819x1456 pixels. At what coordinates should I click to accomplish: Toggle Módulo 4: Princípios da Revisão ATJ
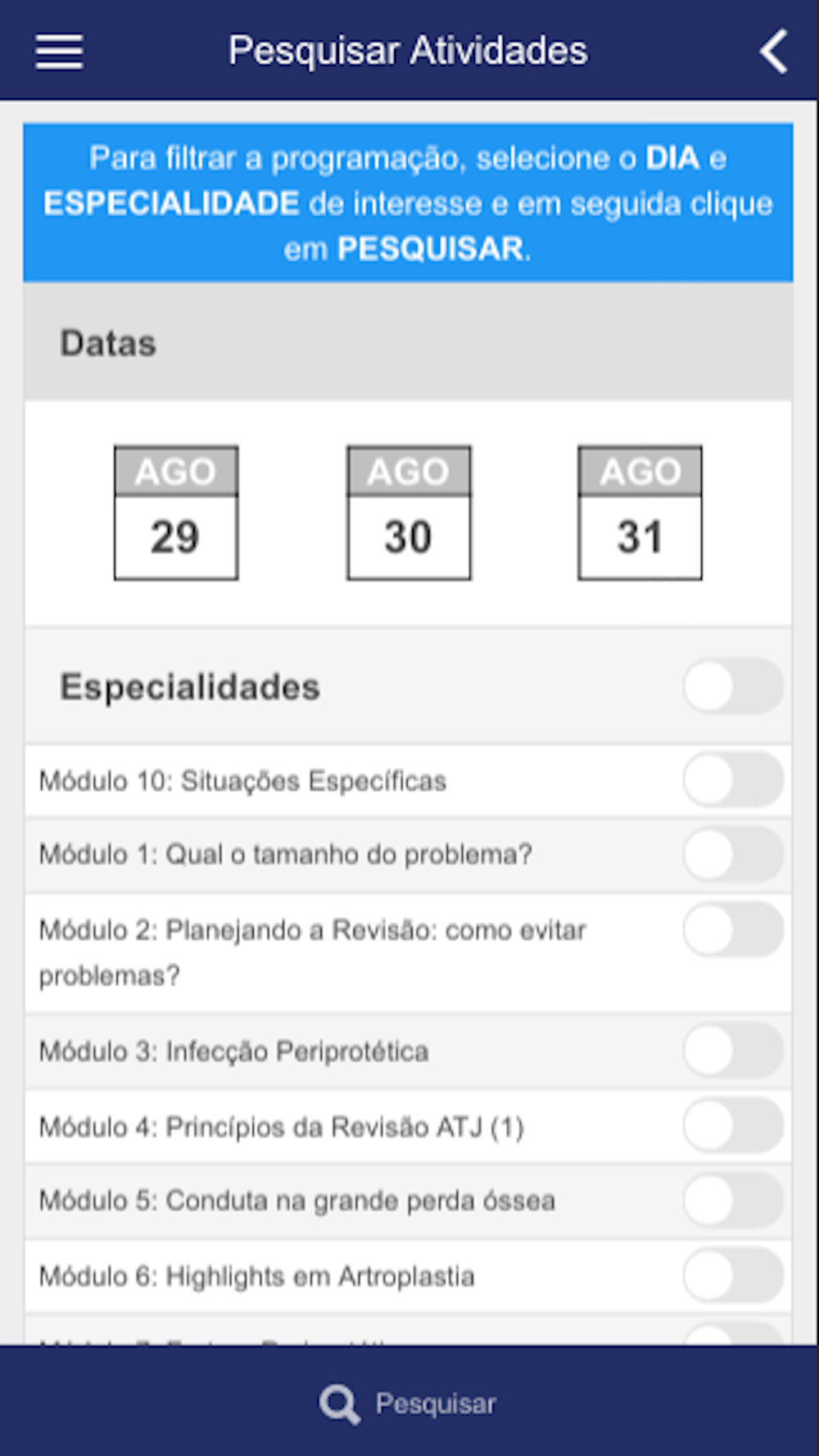click(x=733, y=1126)
